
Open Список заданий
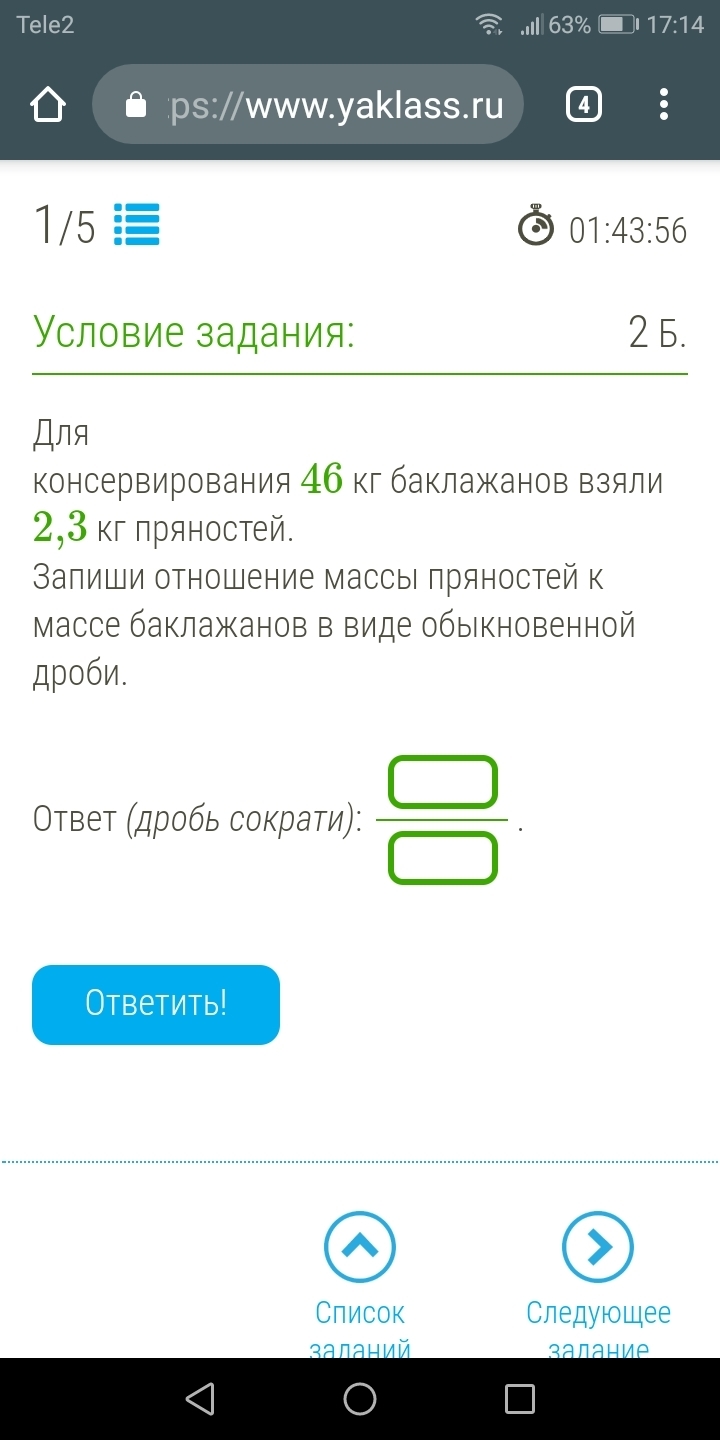tap(360, 1285)
